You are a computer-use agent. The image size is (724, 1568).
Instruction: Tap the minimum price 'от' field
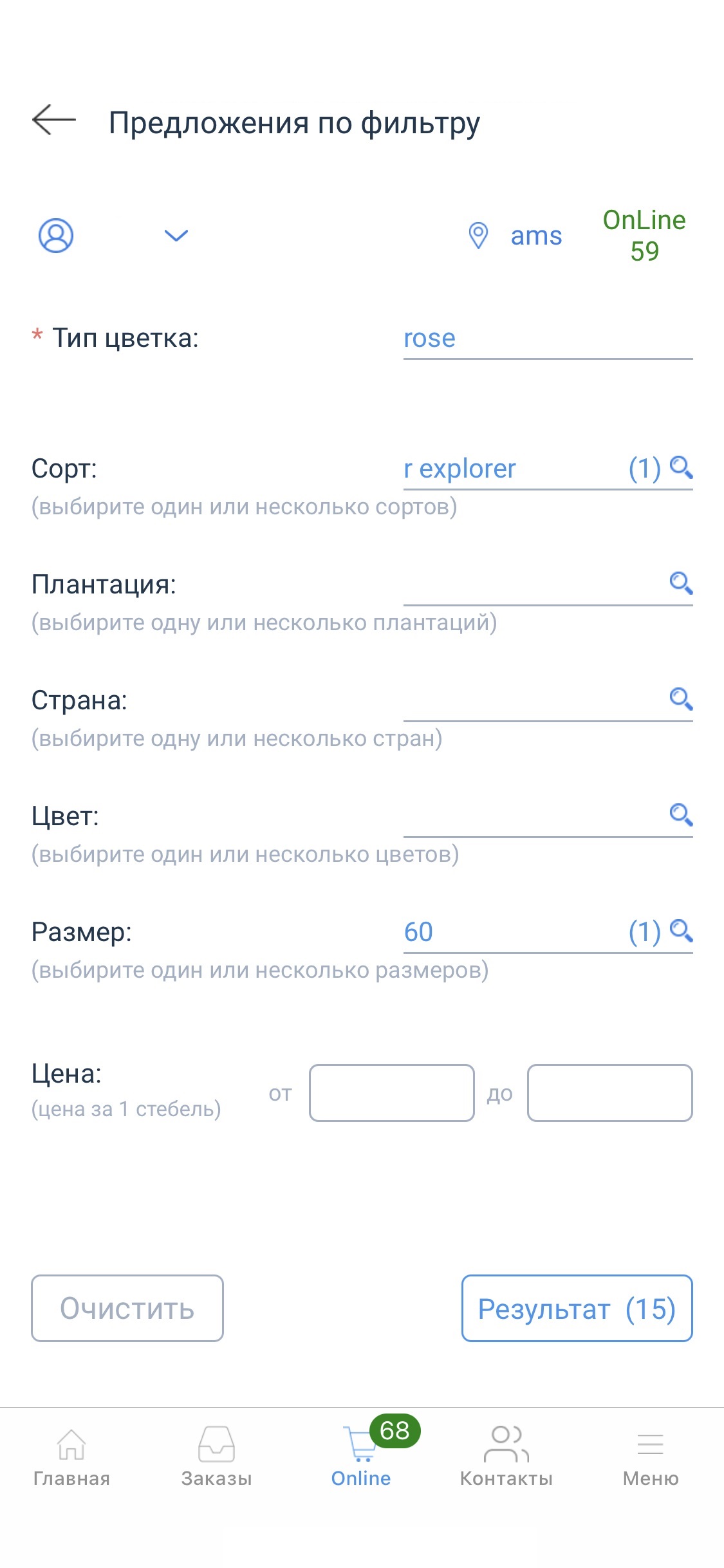pos(392,1093)
